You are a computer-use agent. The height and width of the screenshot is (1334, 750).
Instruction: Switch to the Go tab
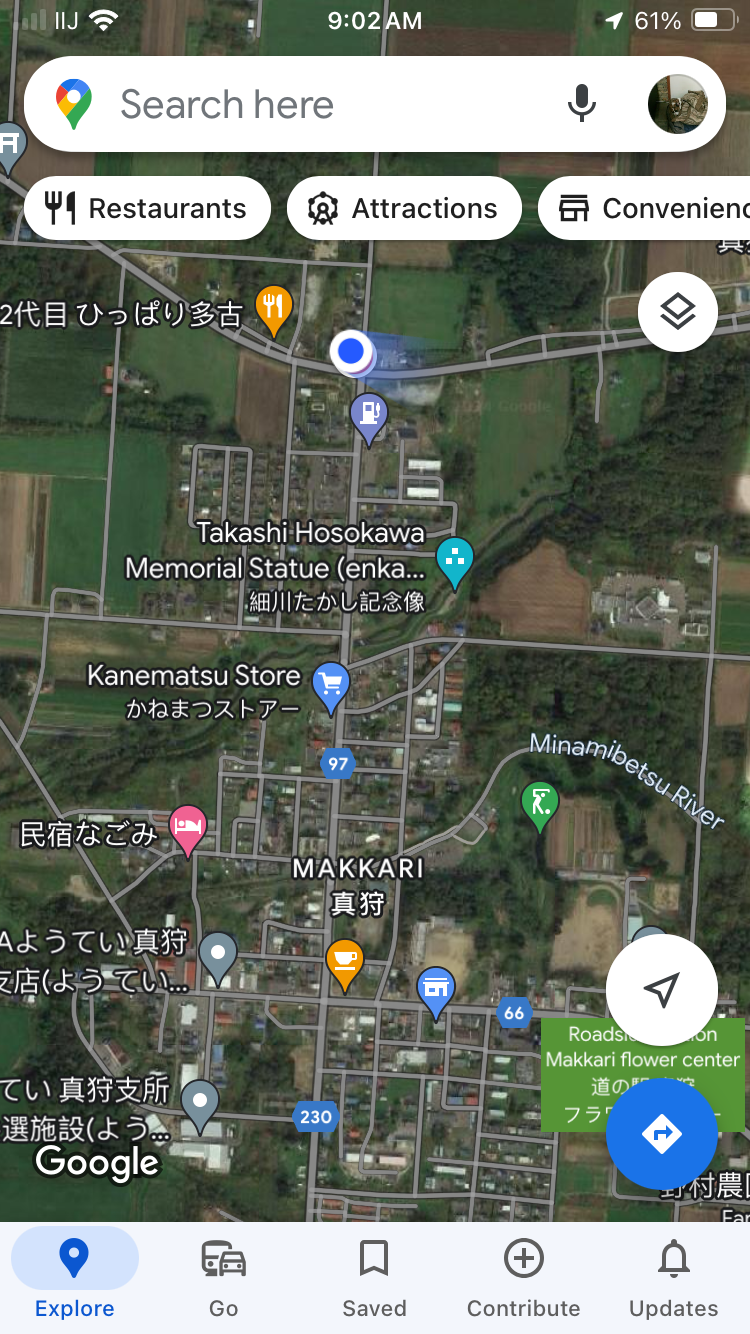(224, 1278)
